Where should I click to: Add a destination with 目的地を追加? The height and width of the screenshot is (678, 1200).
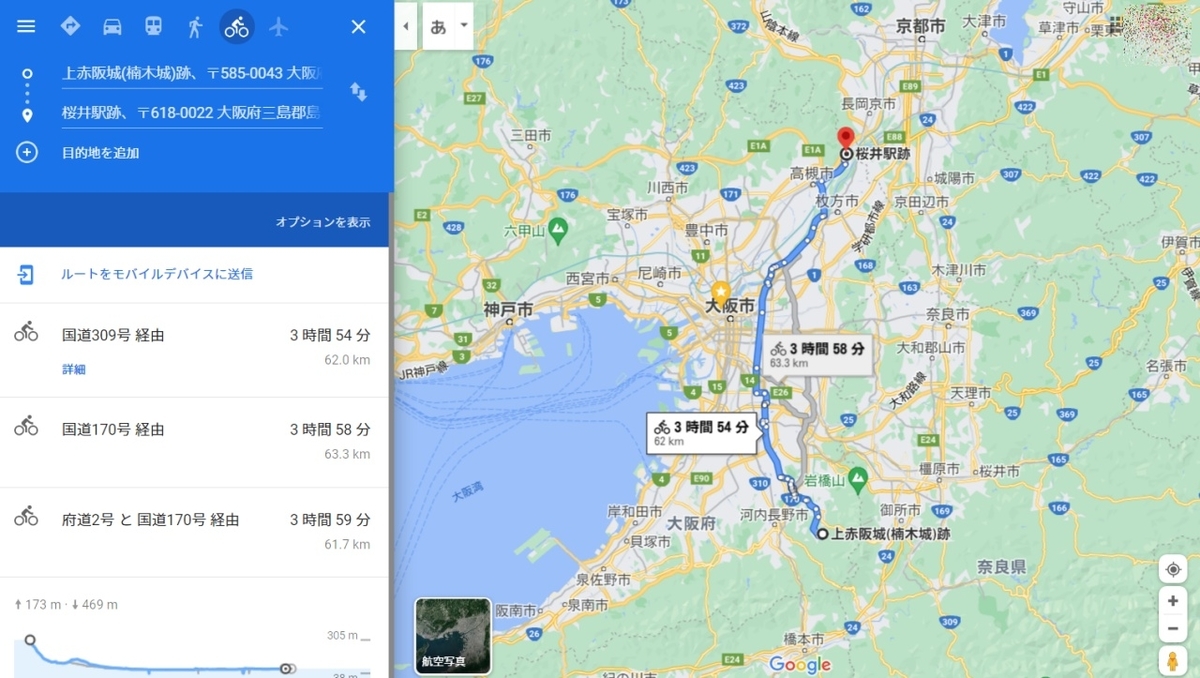point(100,153)
